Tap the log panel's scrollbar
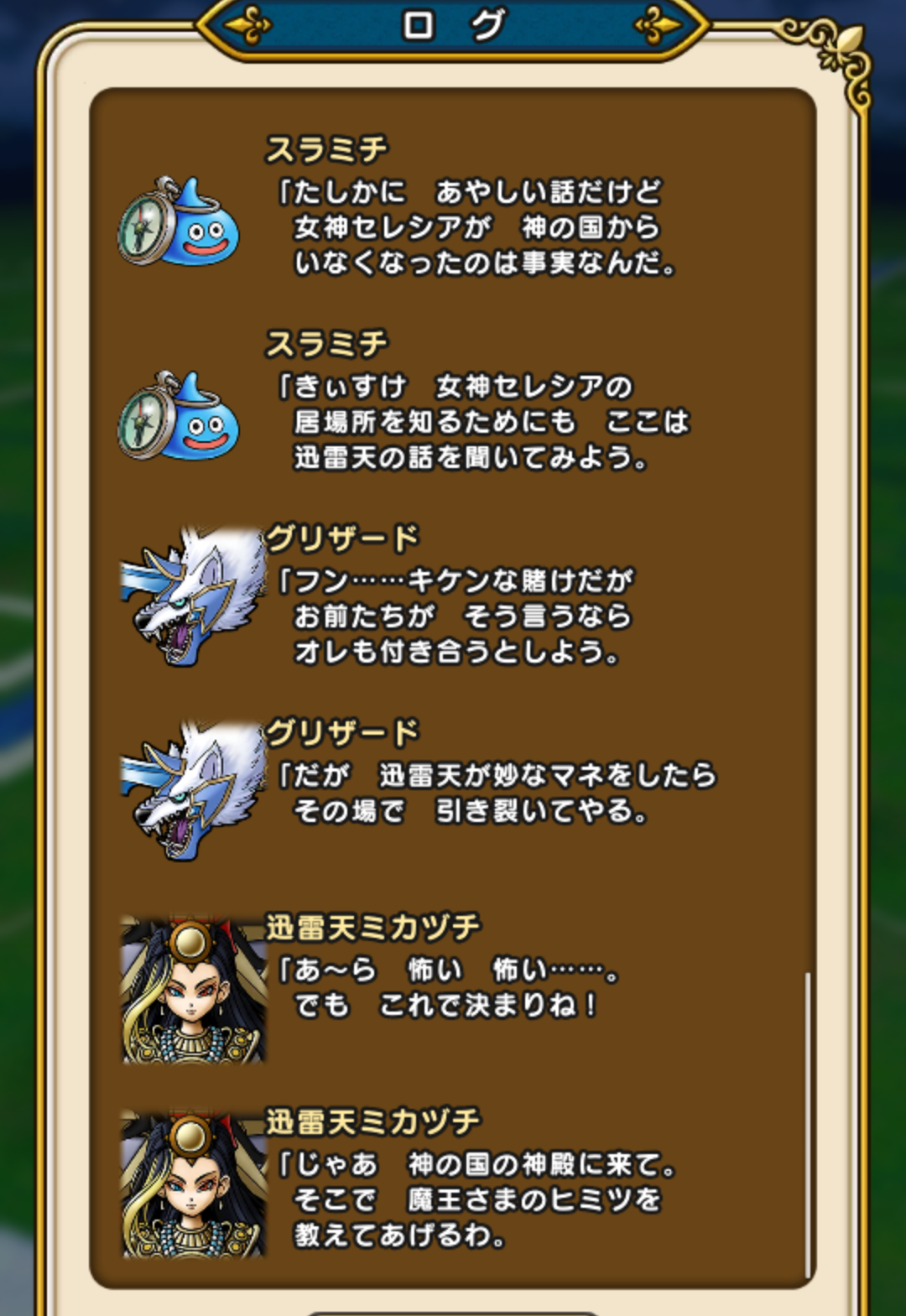 pos(807,1124)
